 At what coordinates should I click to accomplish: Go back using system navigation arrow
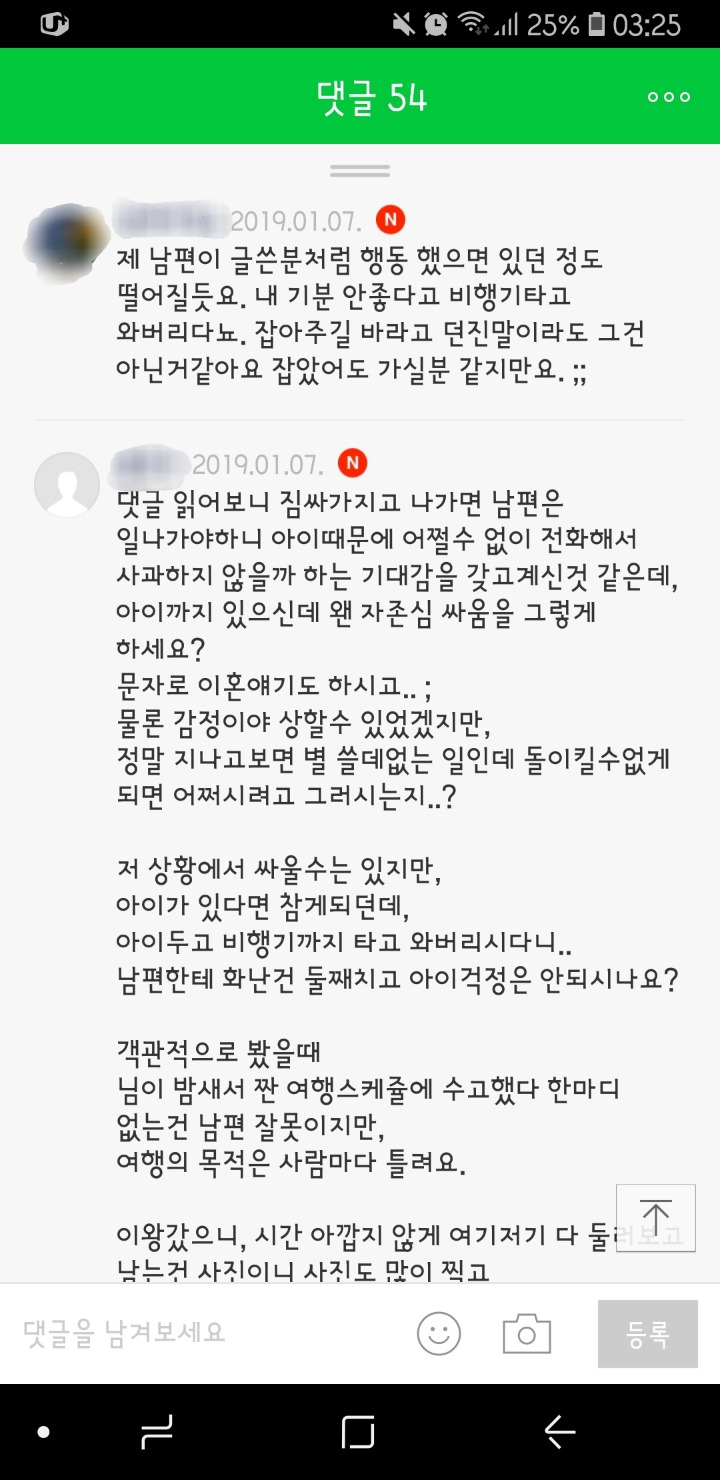pos(560,1432)
